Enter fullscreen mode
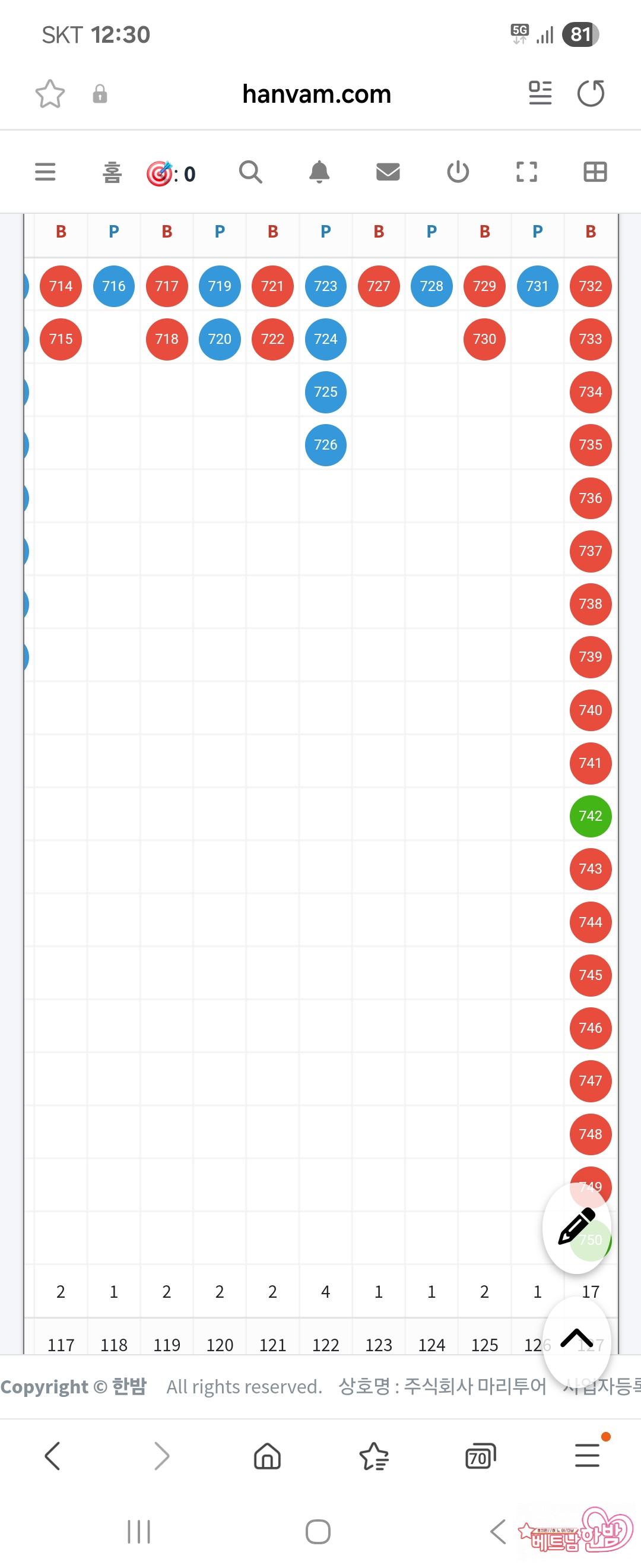This screenshot has width=641, height=1568. tap(526, 172)
